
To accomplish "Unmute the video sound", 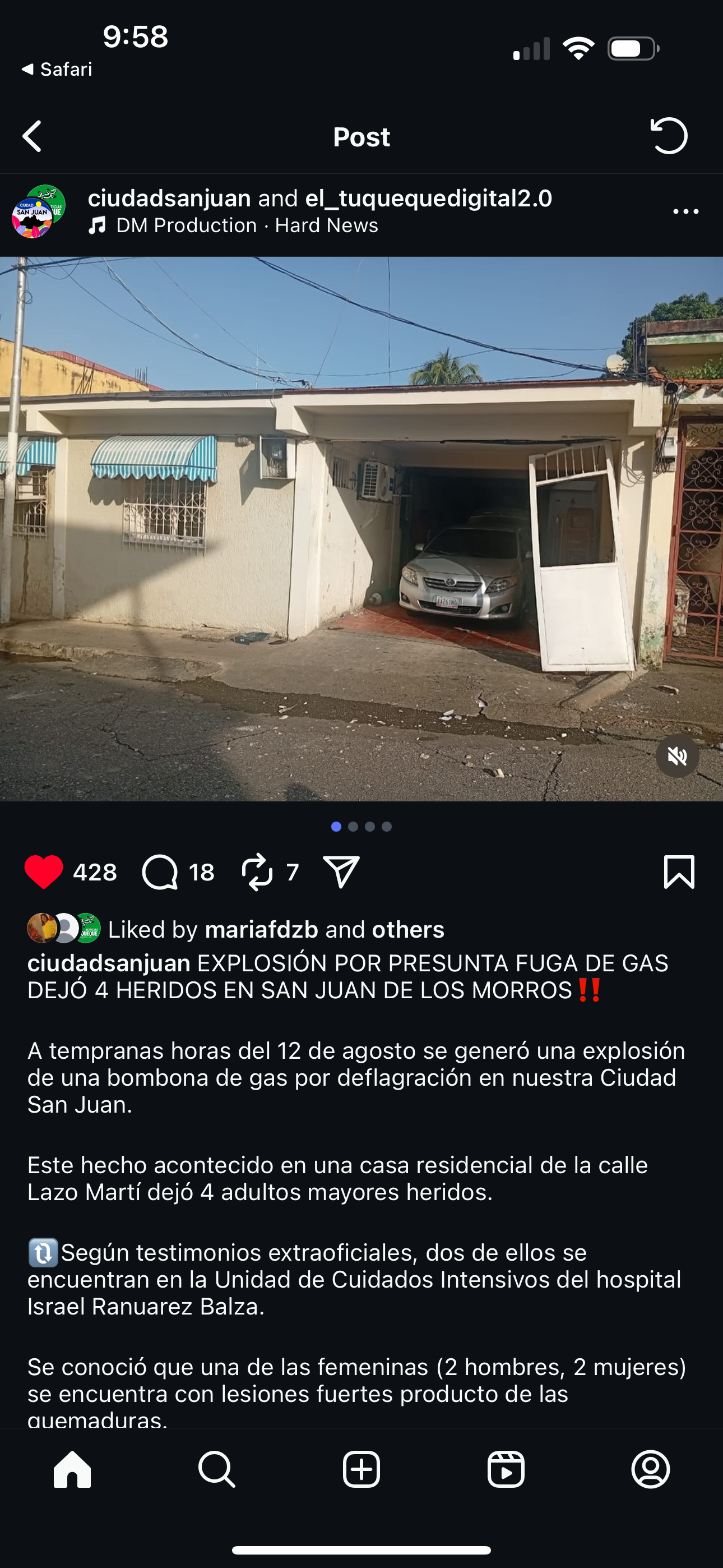I will [676, 757].
